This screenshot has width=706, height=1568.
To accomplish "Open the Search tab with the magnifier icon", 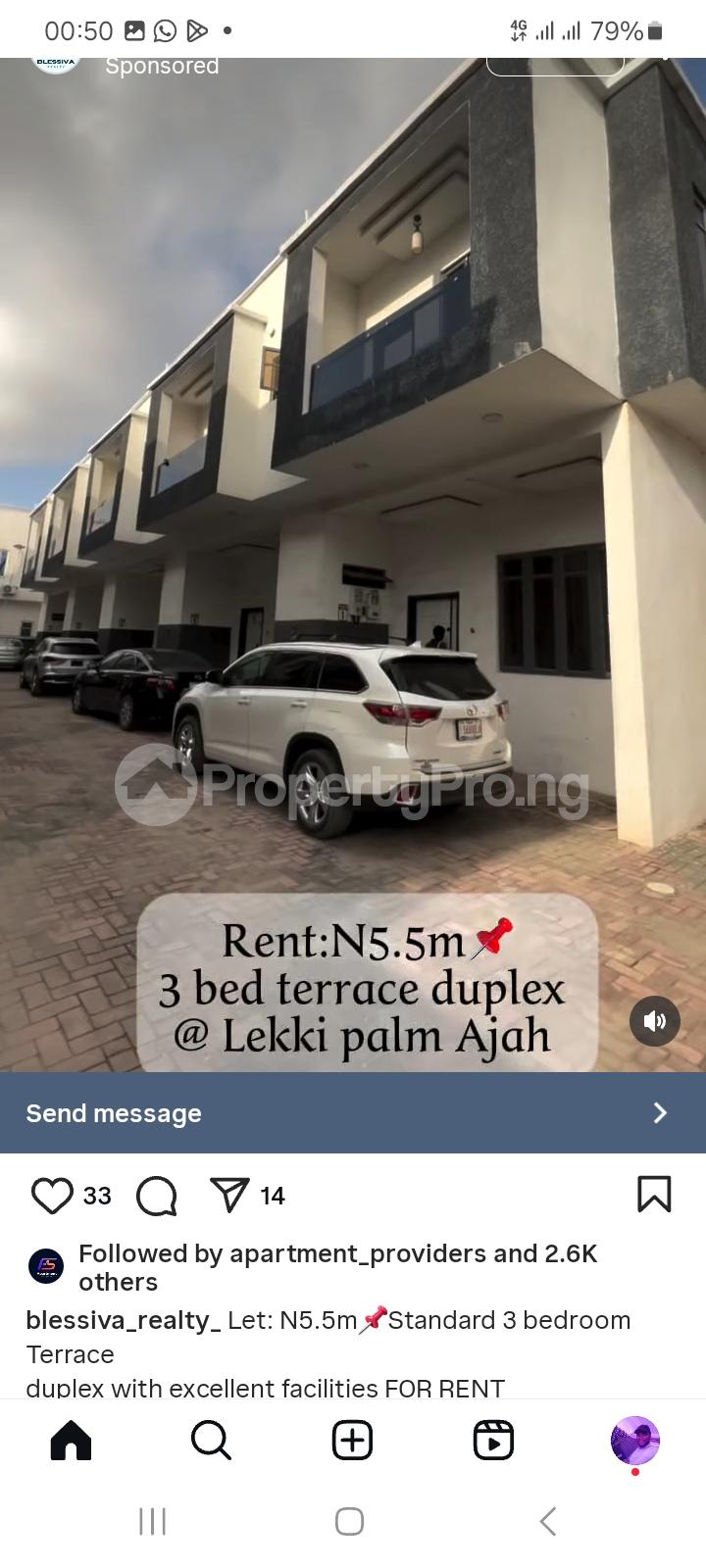I will click(x=211, y=1441).
